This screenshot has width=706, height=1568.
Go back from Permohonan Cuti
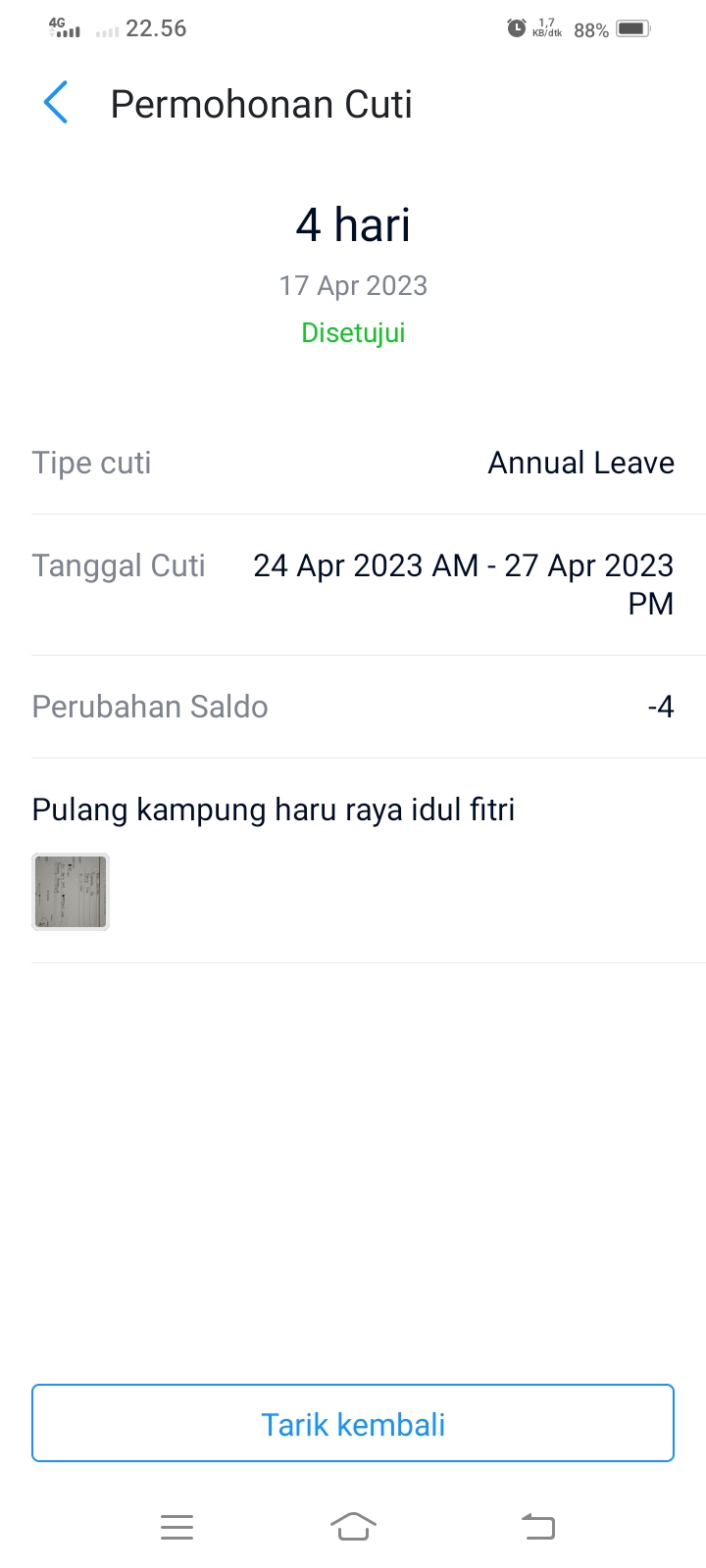click(56, 103)
